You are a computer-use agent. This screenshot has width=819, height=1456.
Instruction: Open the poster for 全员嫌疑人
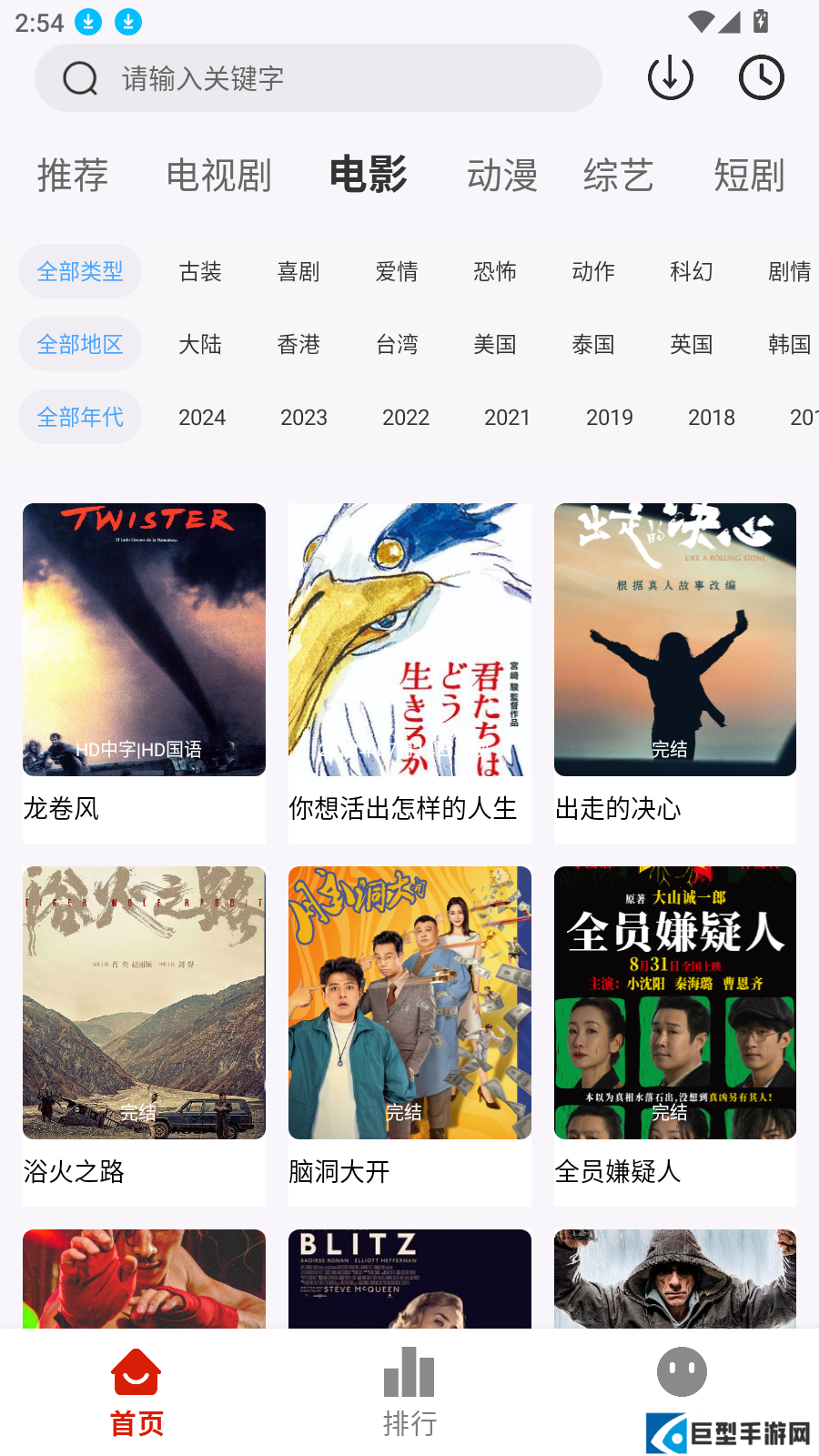(675, 1001)
